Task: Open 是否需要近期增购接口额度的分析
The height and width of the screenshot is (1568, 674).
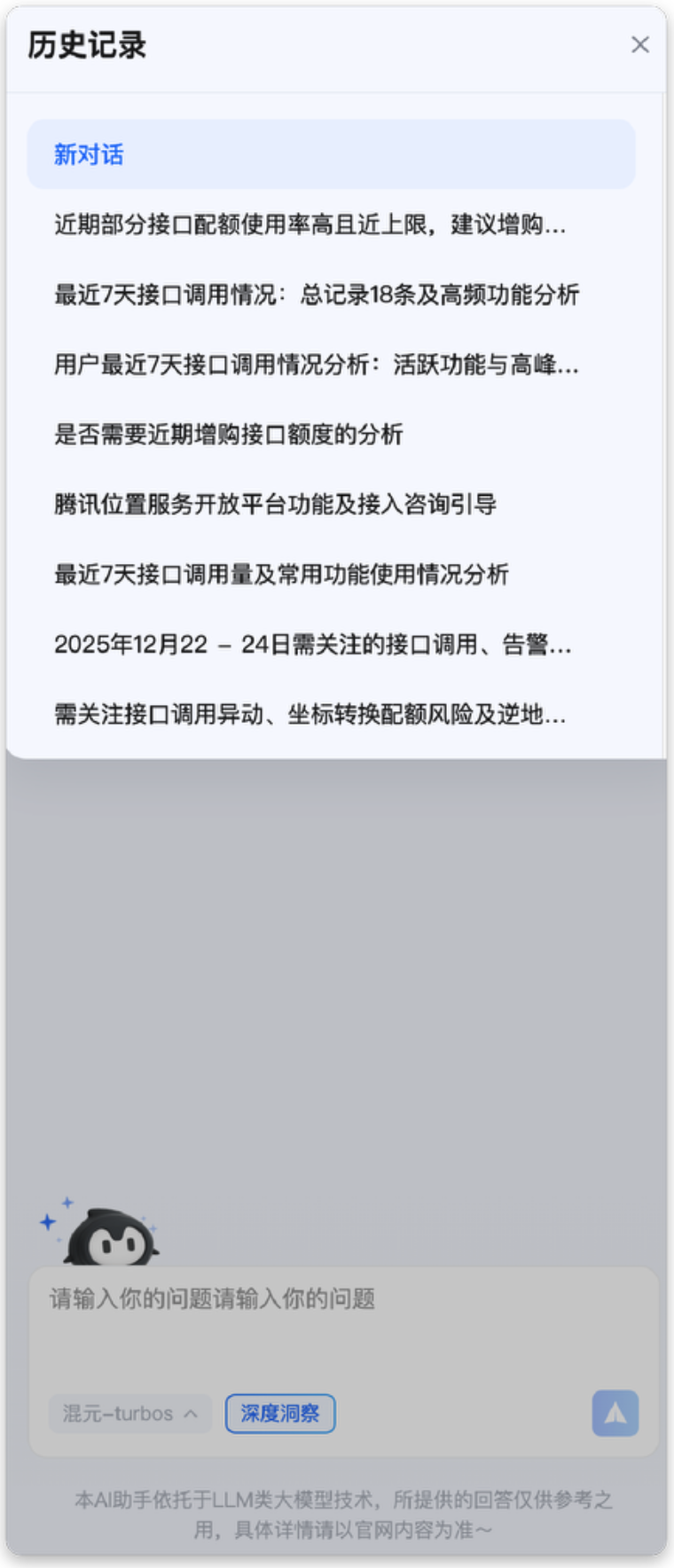Action: pos(229,435)
